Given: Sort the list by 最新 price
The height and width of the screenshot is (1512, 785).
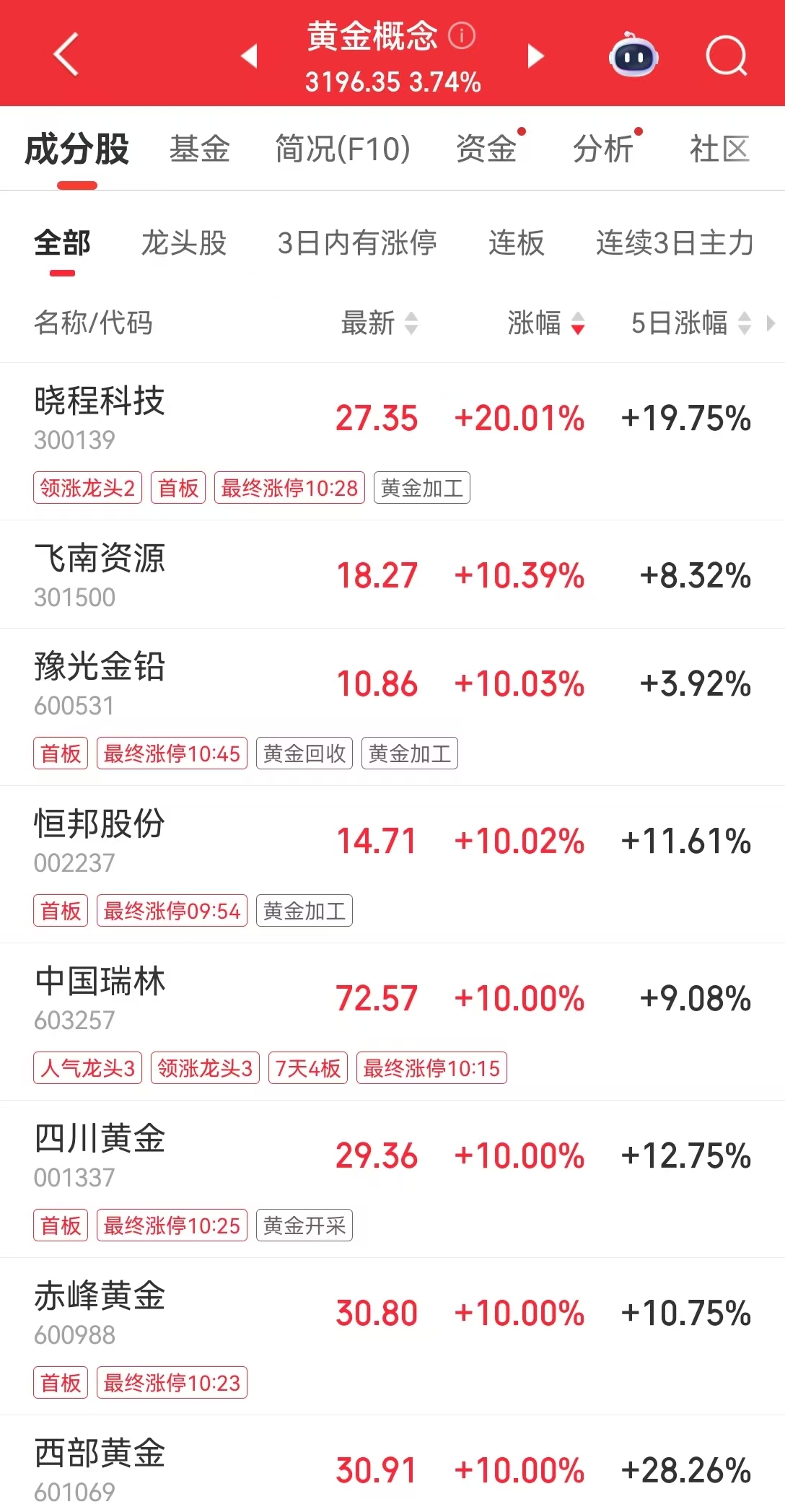Looking at the screenshot, I should [379, 323].
